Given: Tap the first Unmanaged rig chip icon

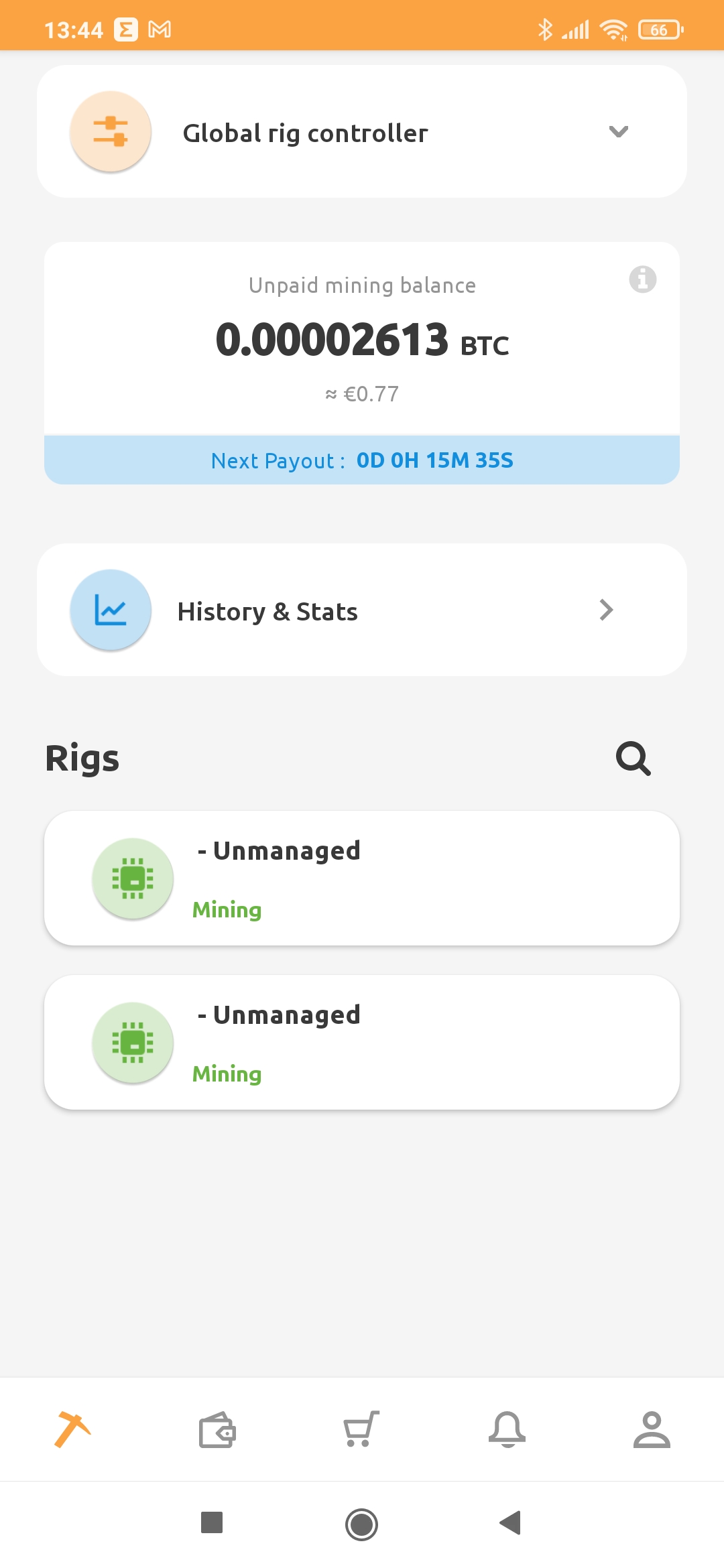Looking at the screenshot, I should tap(132, 878).
